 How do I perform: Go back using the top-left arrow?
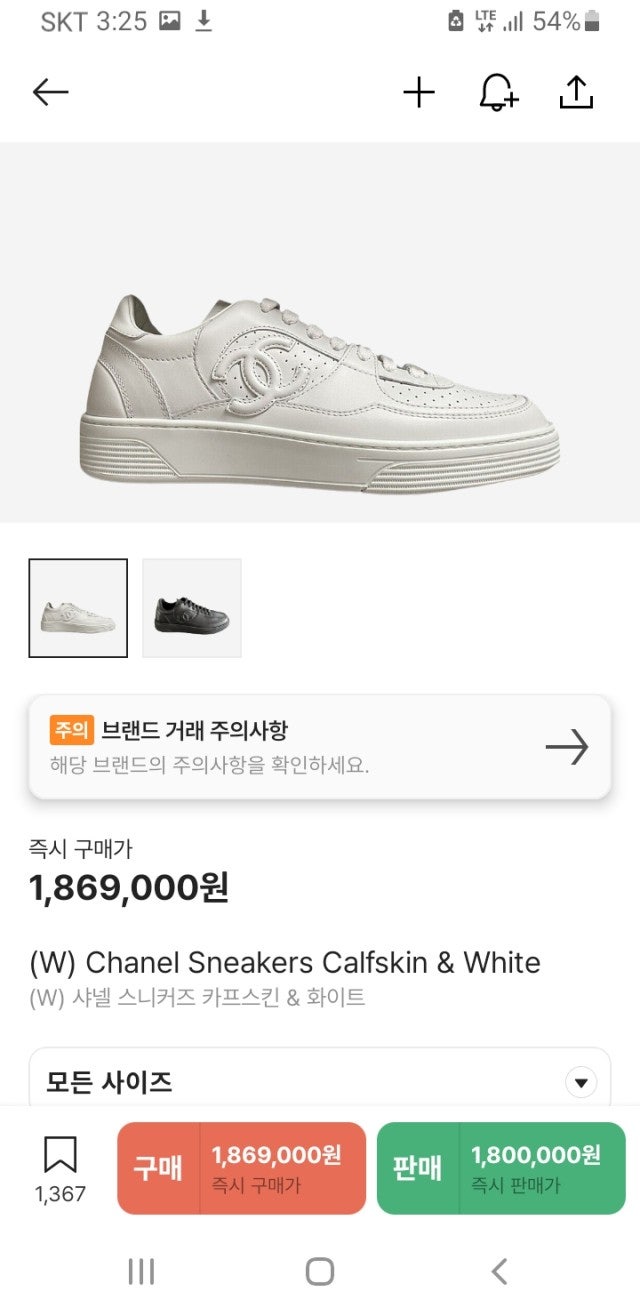pyautogui.click(x=50, y=93)
